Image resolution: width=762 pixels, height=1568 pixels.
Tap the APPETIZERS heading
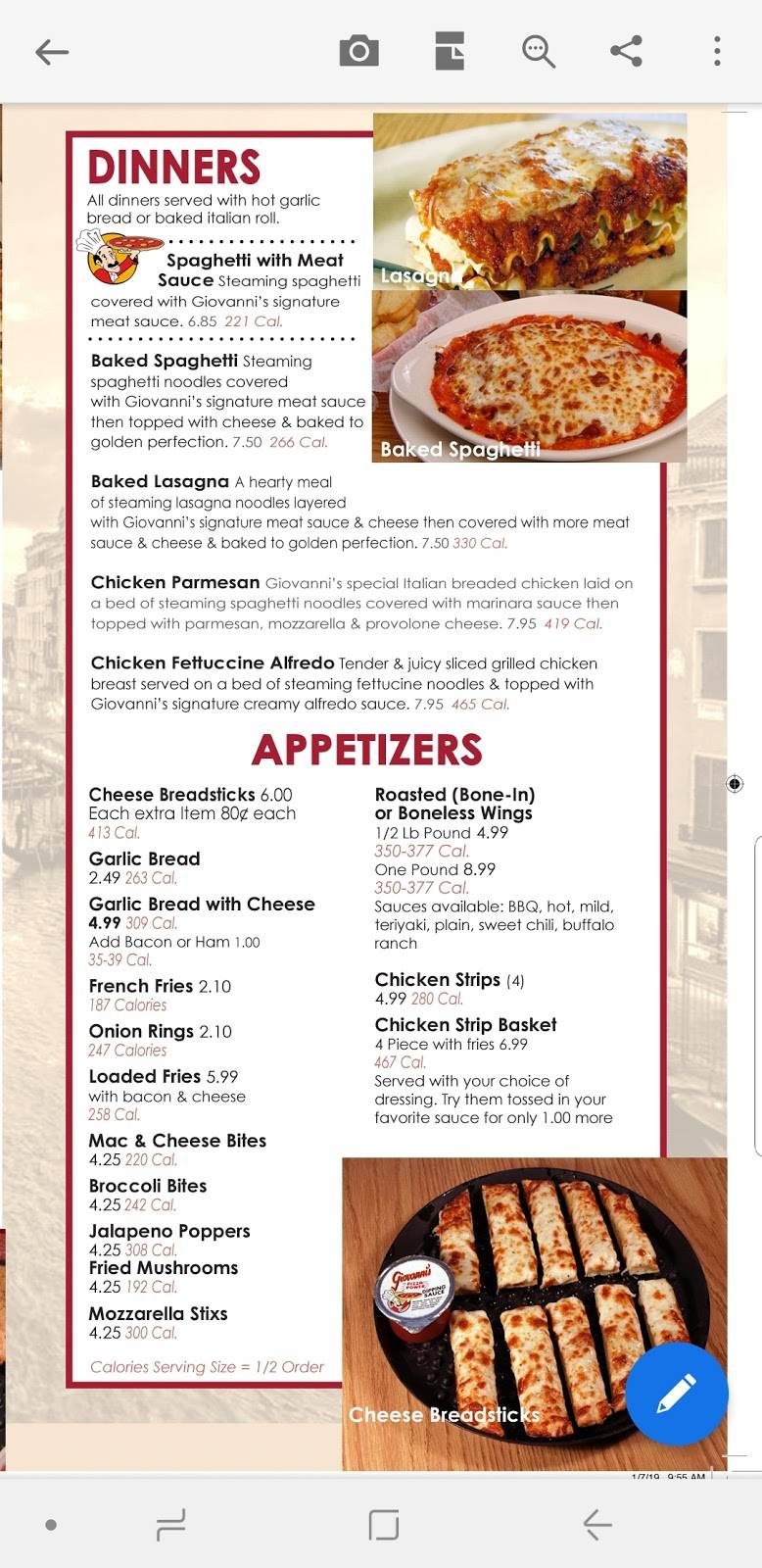pyautogui.click(x=368, y=749)
